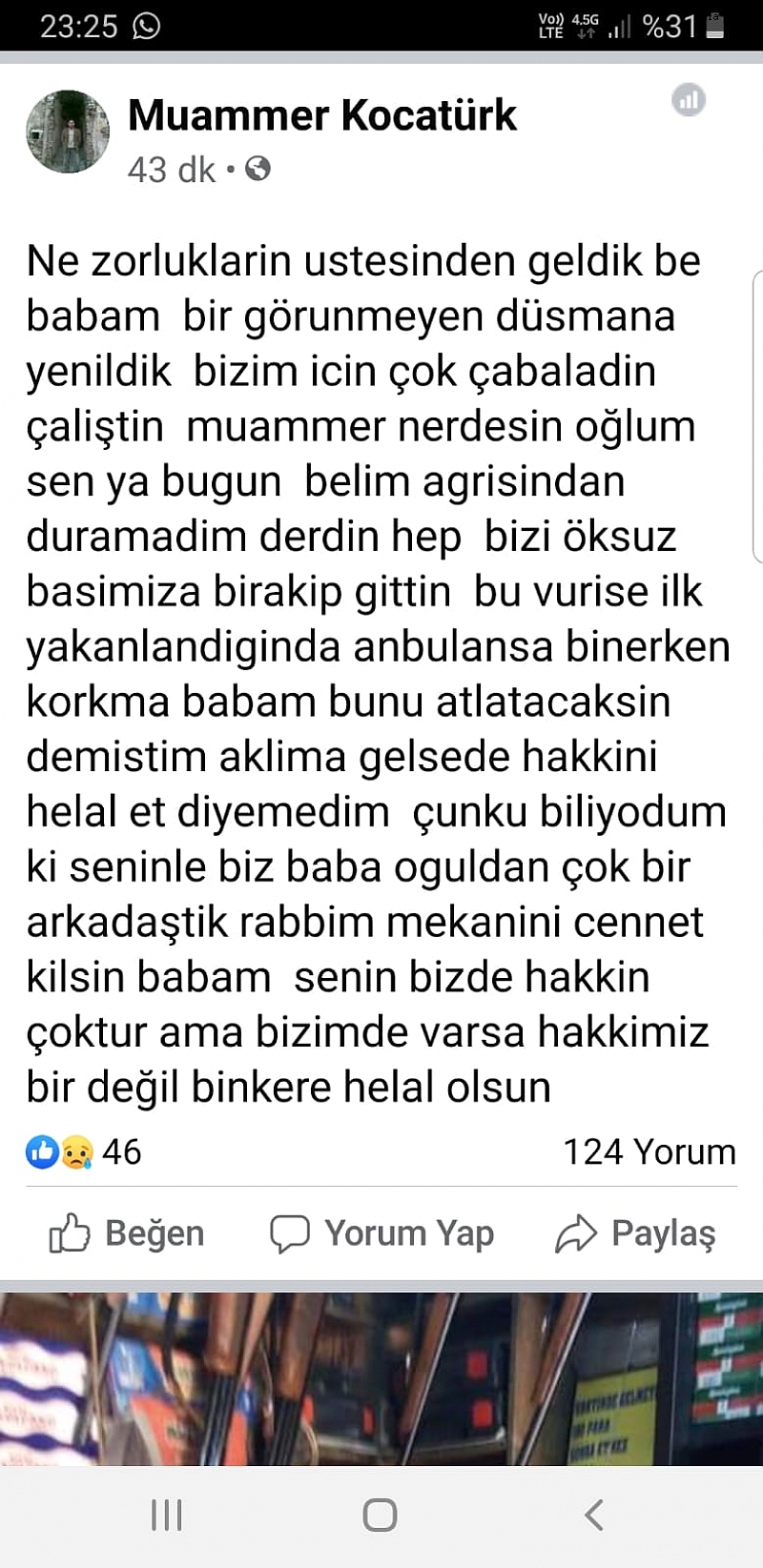Write a comment with Yorum Yap

click(x=381, y=1233)
